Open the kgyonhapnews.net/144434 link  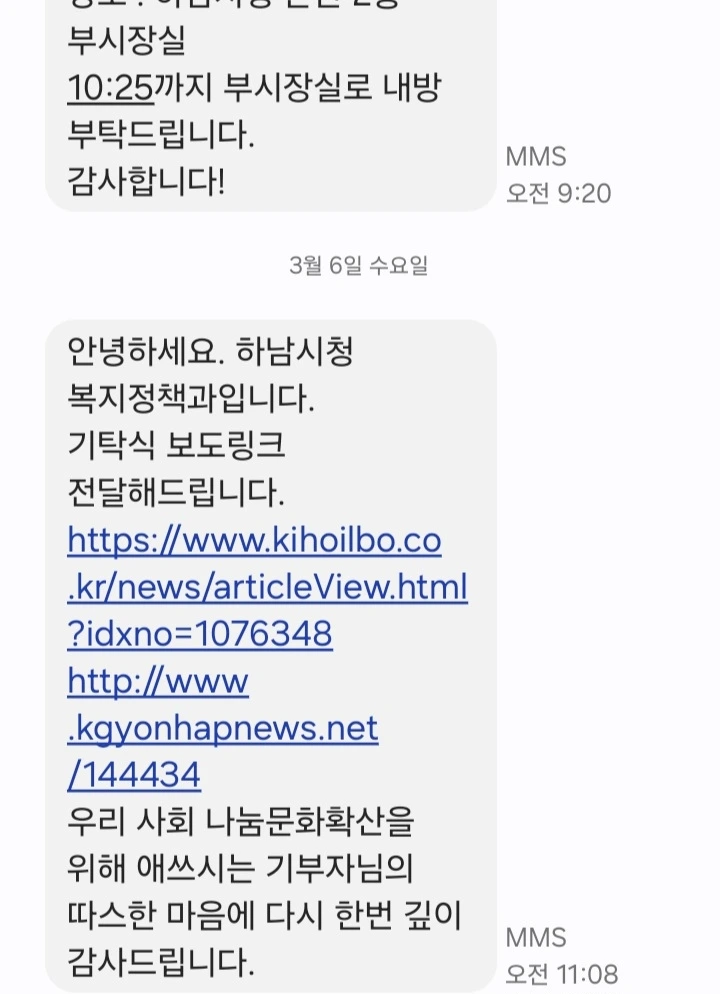(x=222, y=728)
